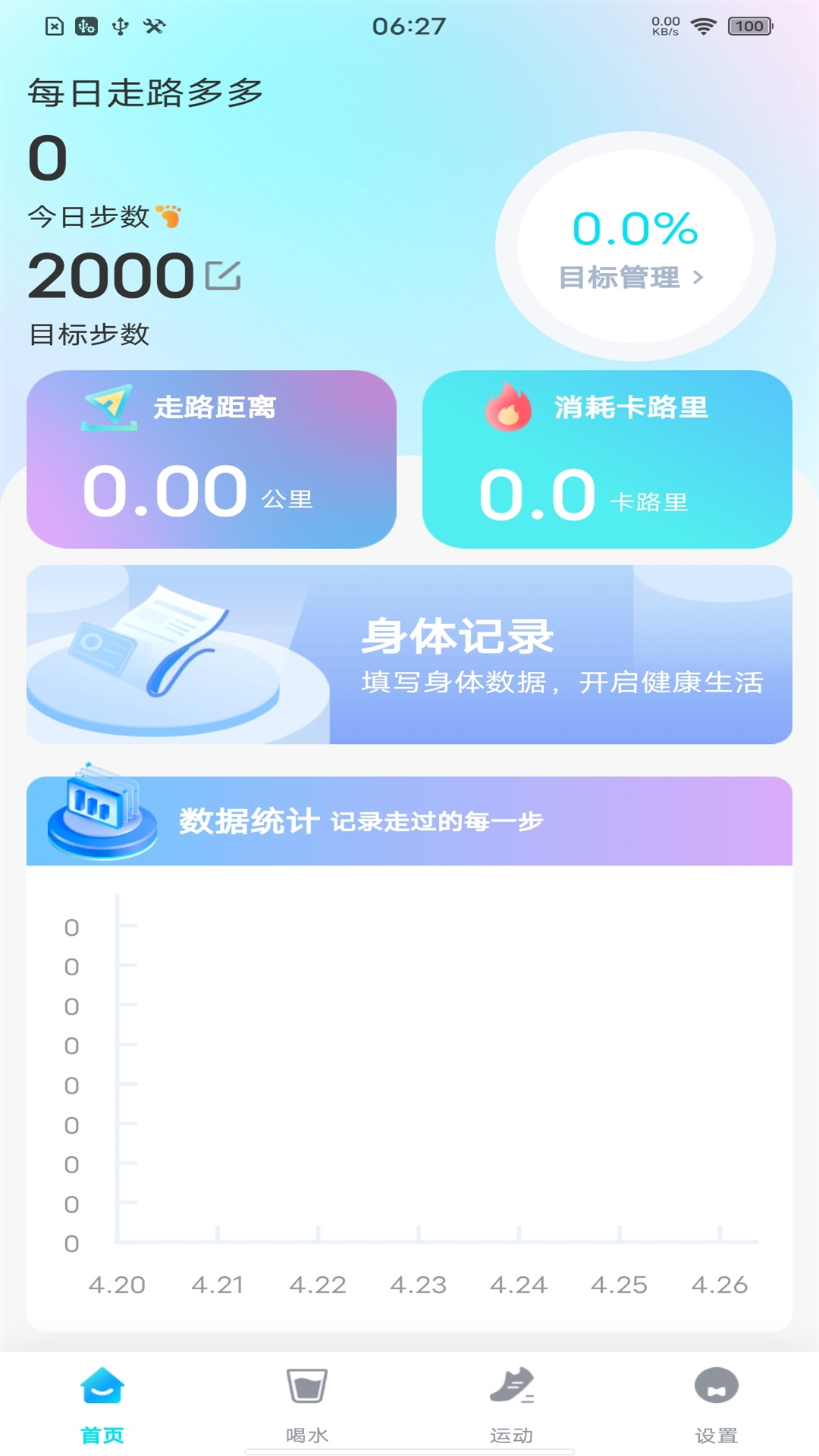Select the running shoe icon for 运动
This screenshot has height=1456, width=819.
513,1385
